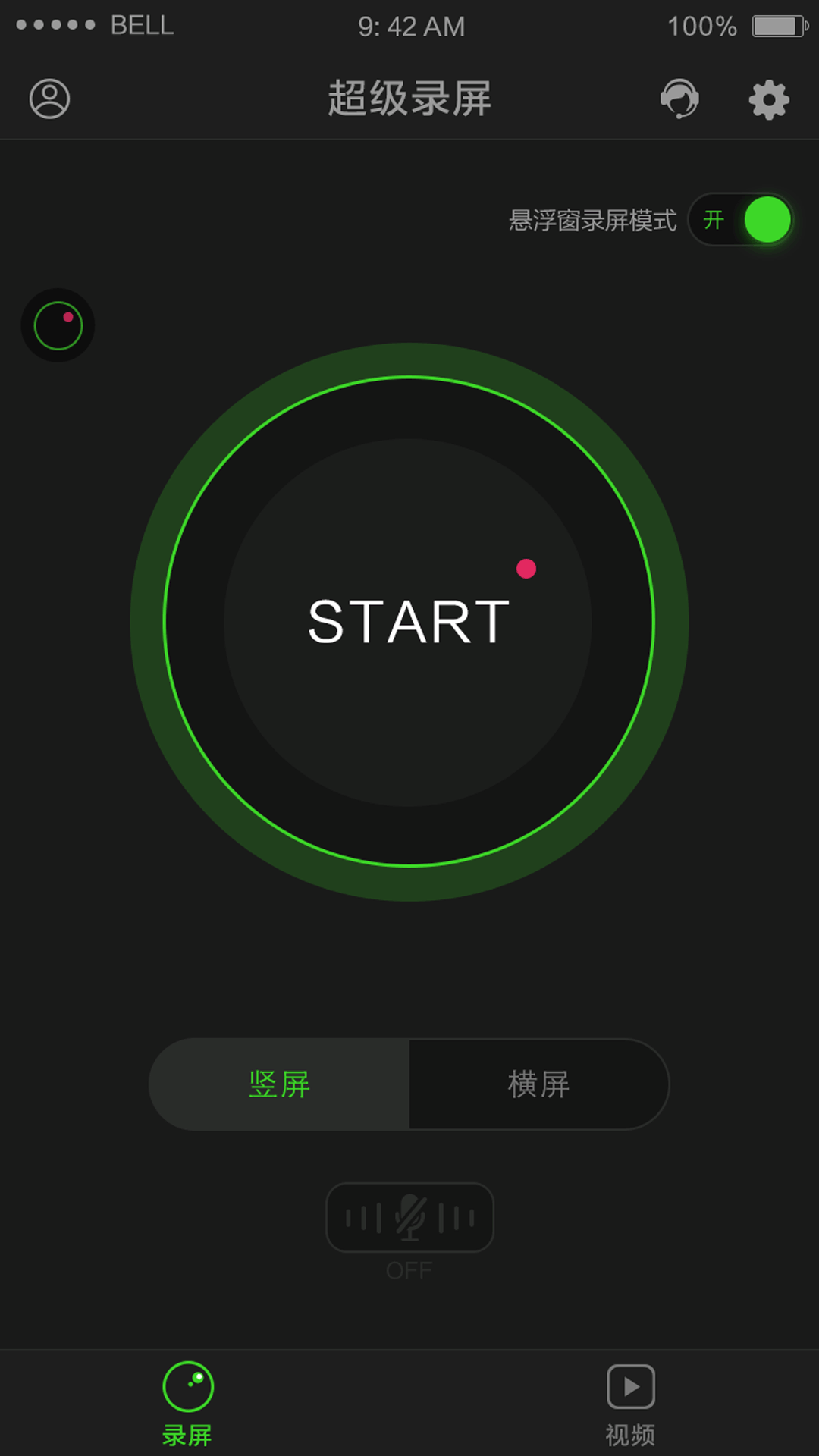Screen dimensions: 819x1456
Task: Click the 9:42 AM clock display
Action: 409,25
